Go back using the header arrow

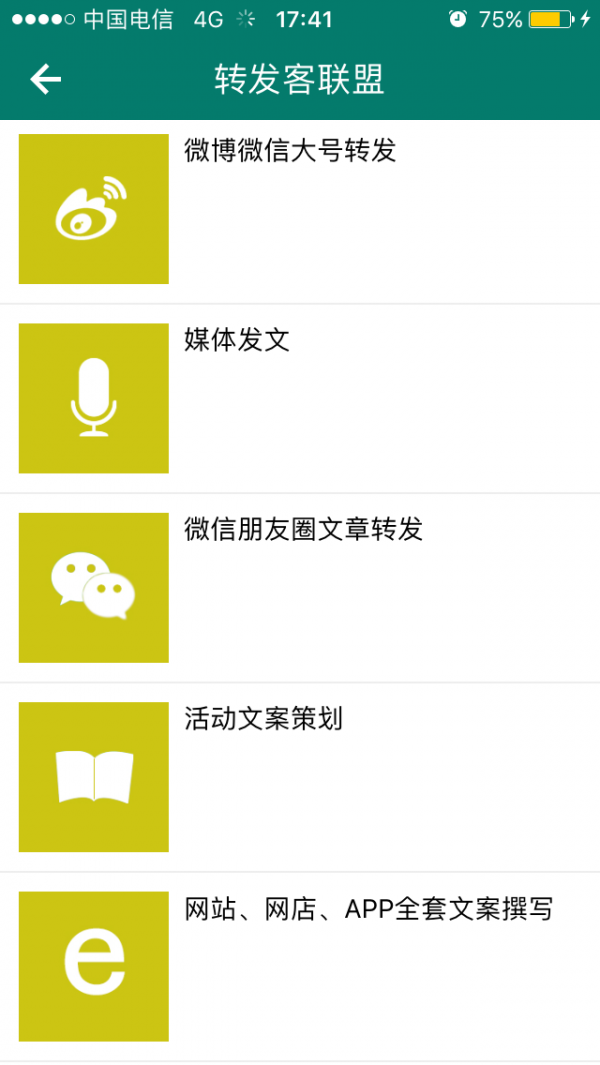pyautogui.click(x=46, y=79)
